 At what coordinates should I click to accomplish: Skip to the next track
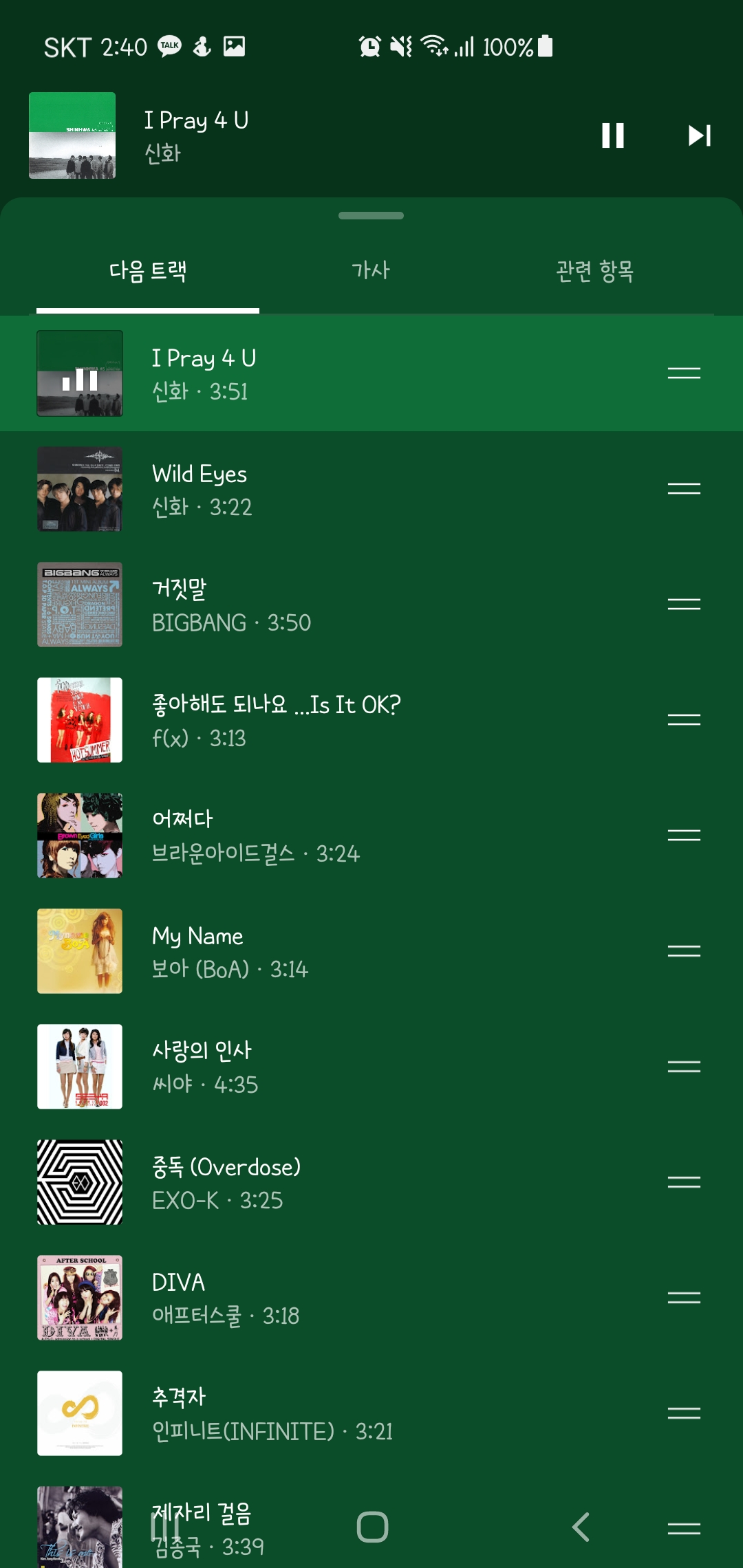click(x=700, y=136)
